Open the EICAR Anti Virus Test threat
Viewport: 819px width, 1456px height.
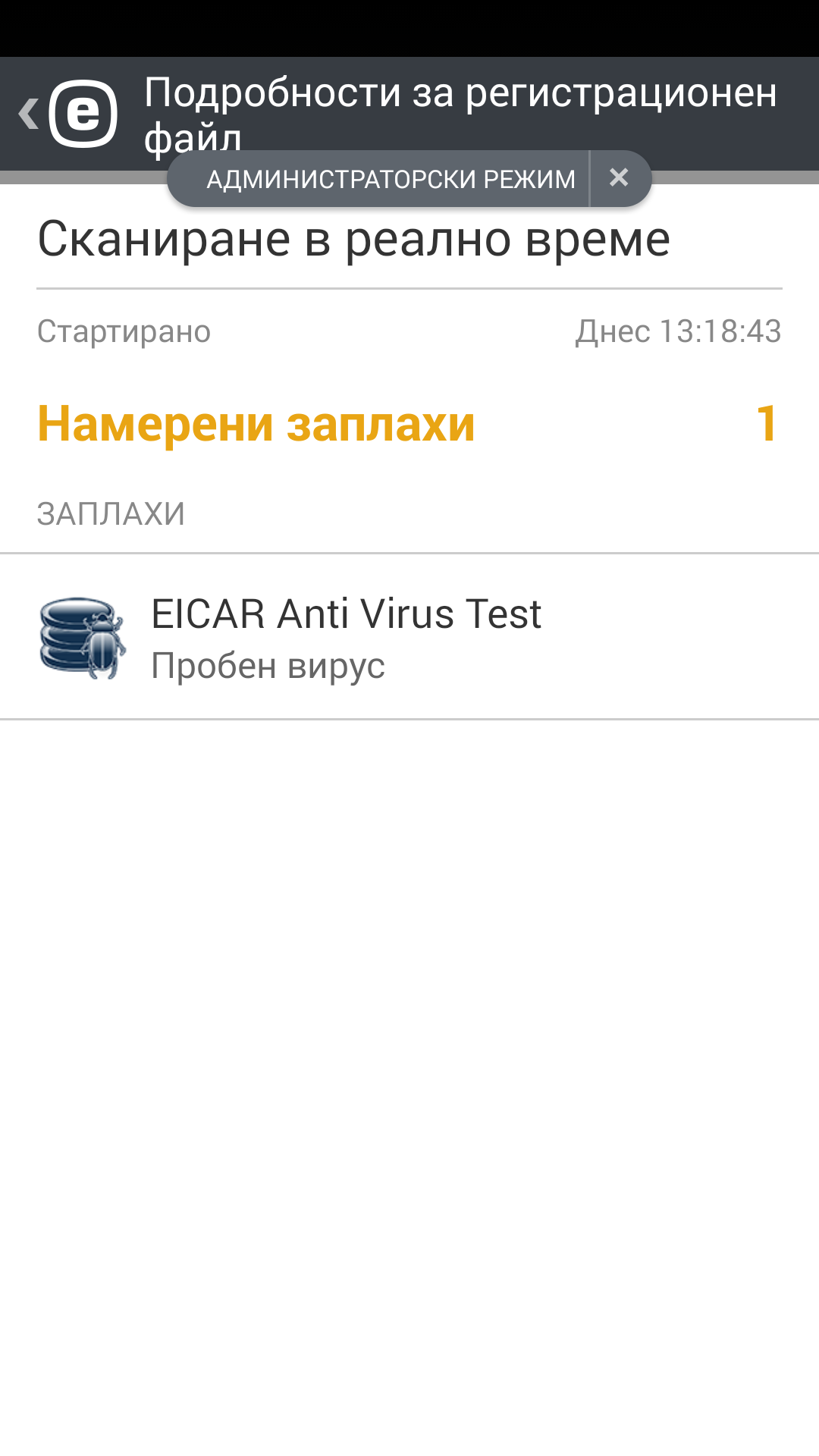(x=409, y=637)
